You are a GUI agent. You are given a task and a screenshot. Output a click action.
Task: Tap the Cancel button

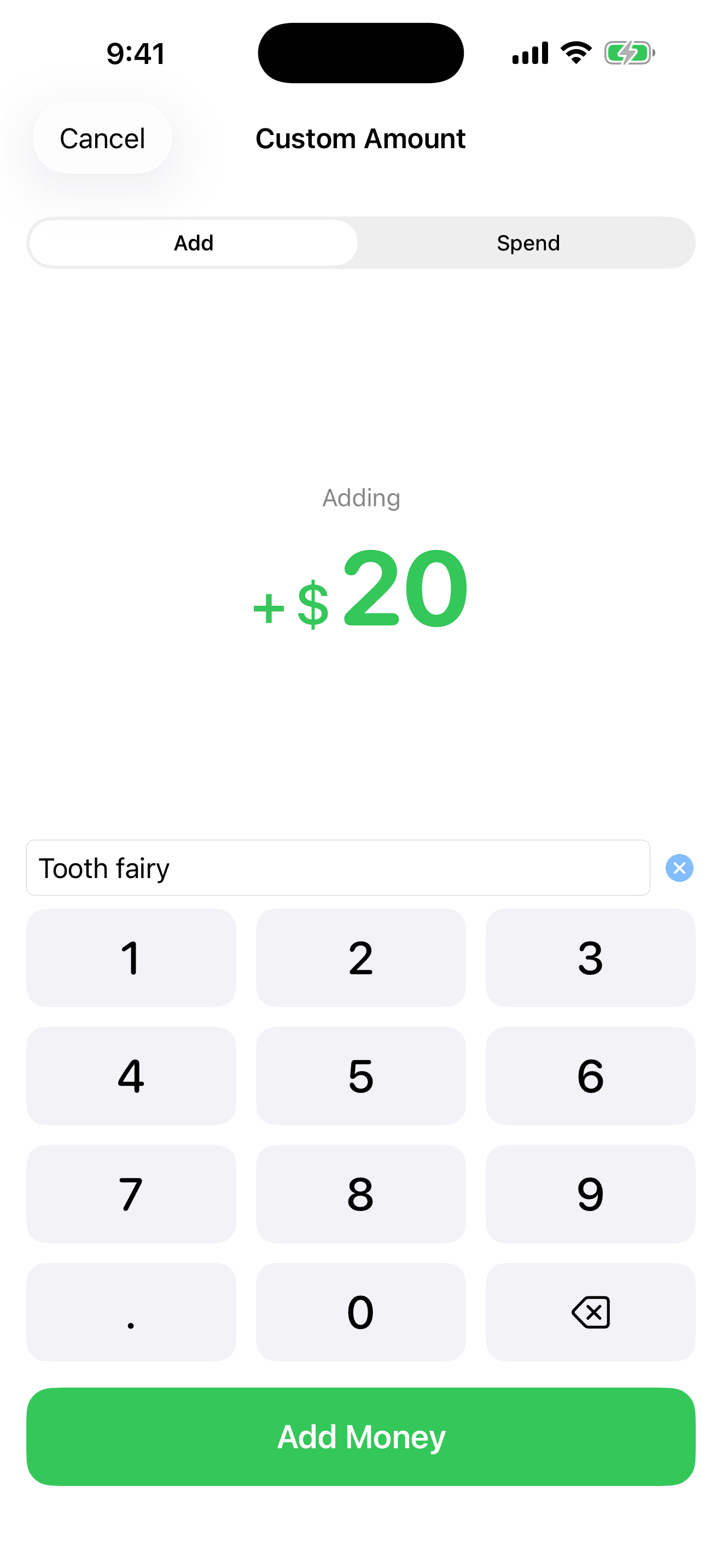point(102,138)
